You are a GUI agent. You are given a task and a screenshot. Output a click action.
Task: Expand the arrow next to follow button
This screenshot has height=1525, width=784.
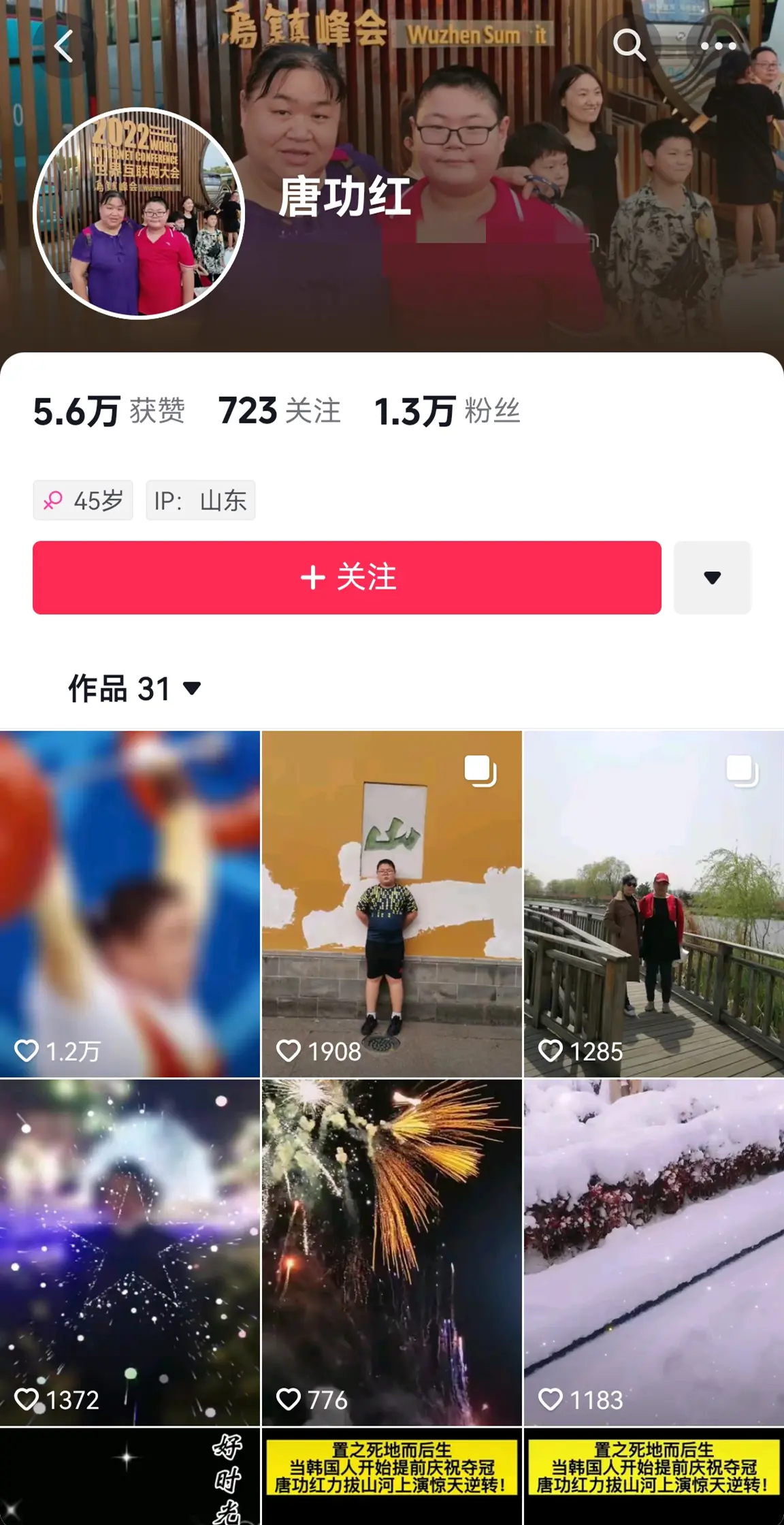tap(712, 577)
